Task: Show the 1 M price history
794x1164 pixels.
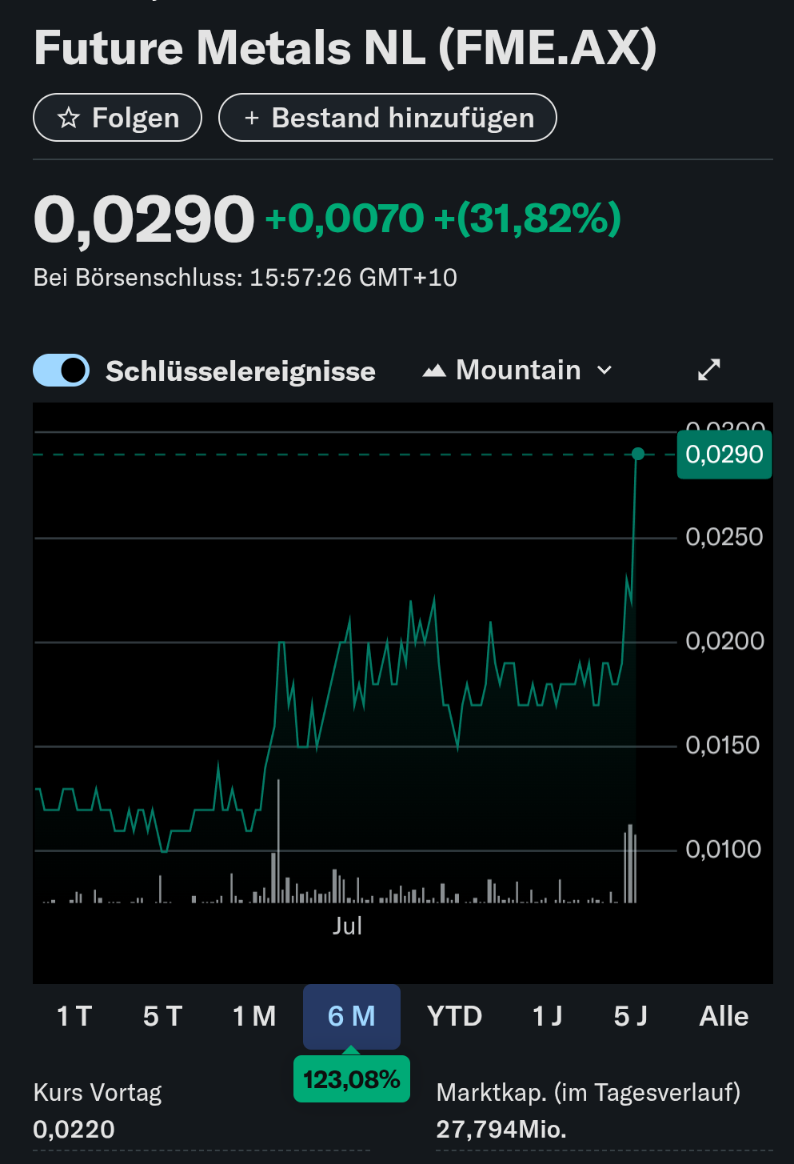Action: pos(254,1016)
